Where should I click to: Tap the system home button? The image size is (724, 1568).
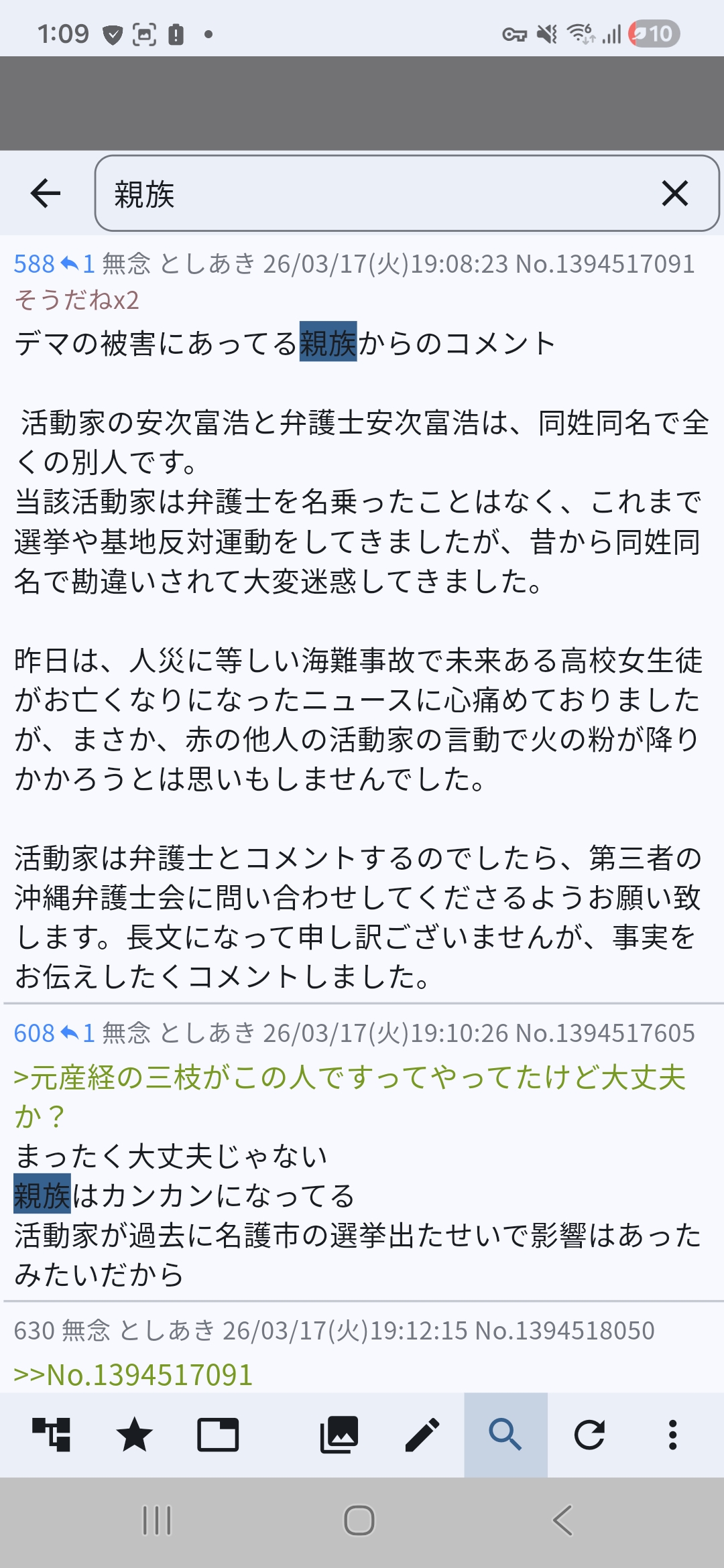pyautogui.click(x=359, y=1520)
